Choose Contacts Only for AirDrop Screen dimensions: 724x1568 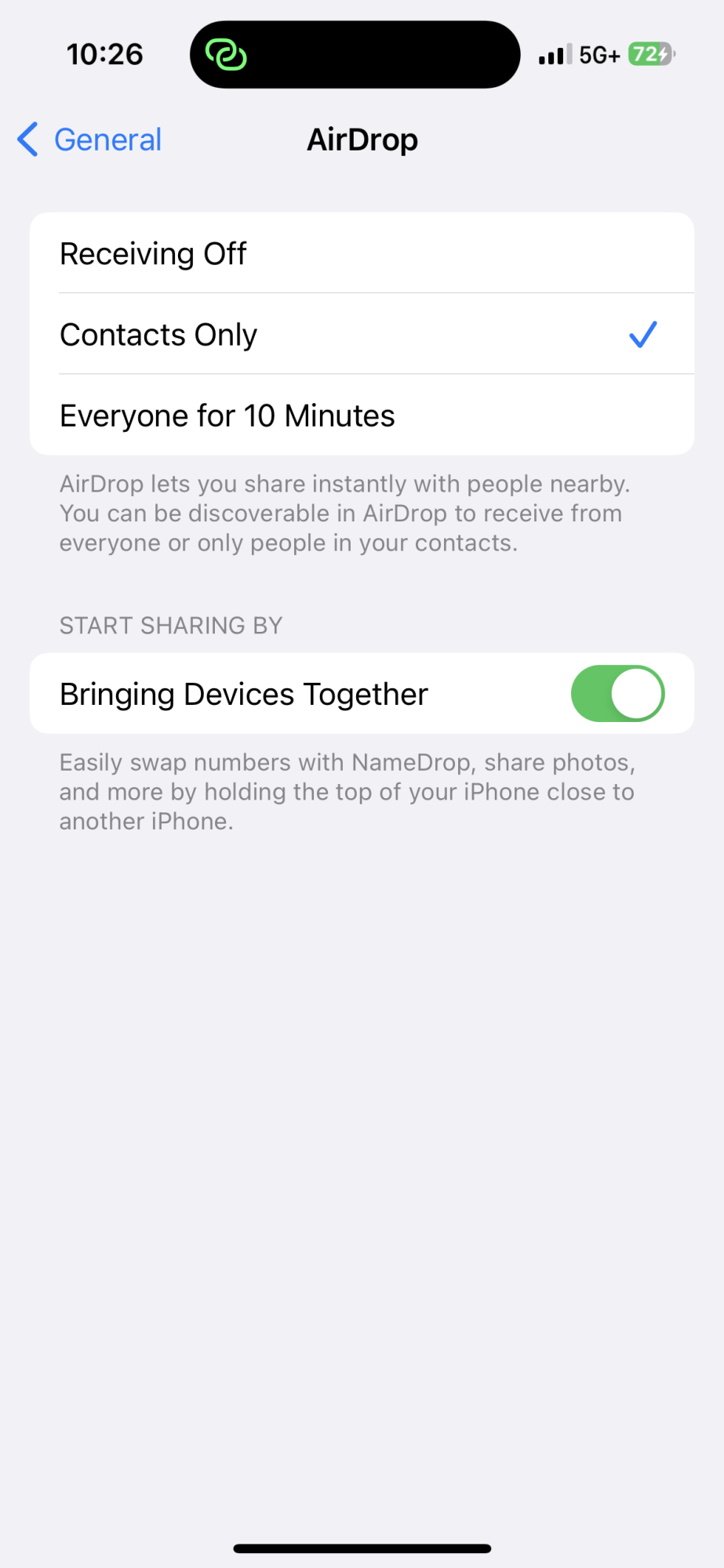362,334
